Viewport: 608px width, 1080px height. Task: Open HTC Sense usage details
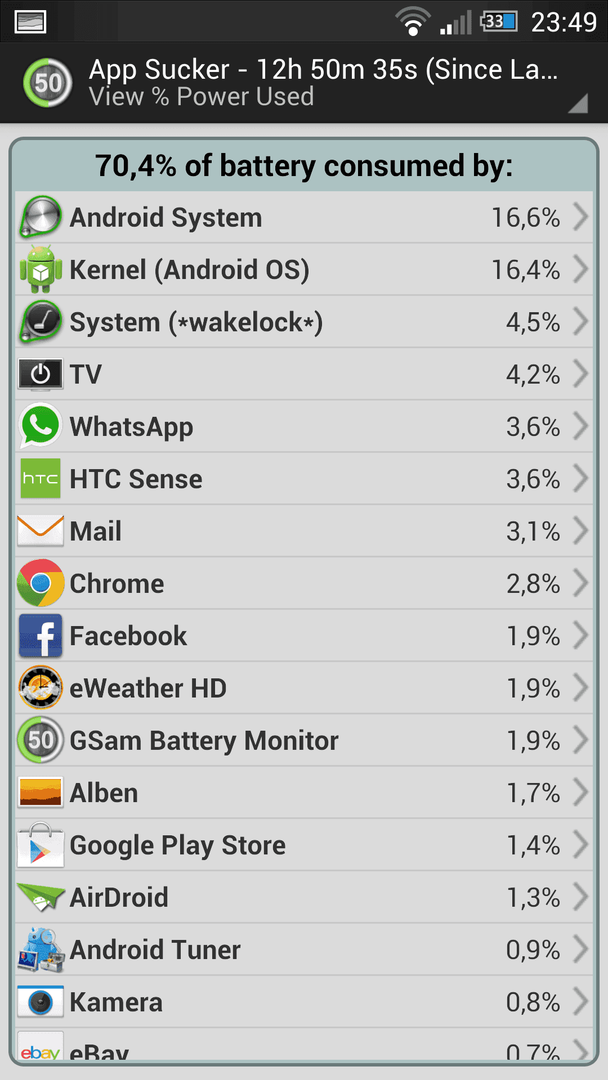point(304,479)
